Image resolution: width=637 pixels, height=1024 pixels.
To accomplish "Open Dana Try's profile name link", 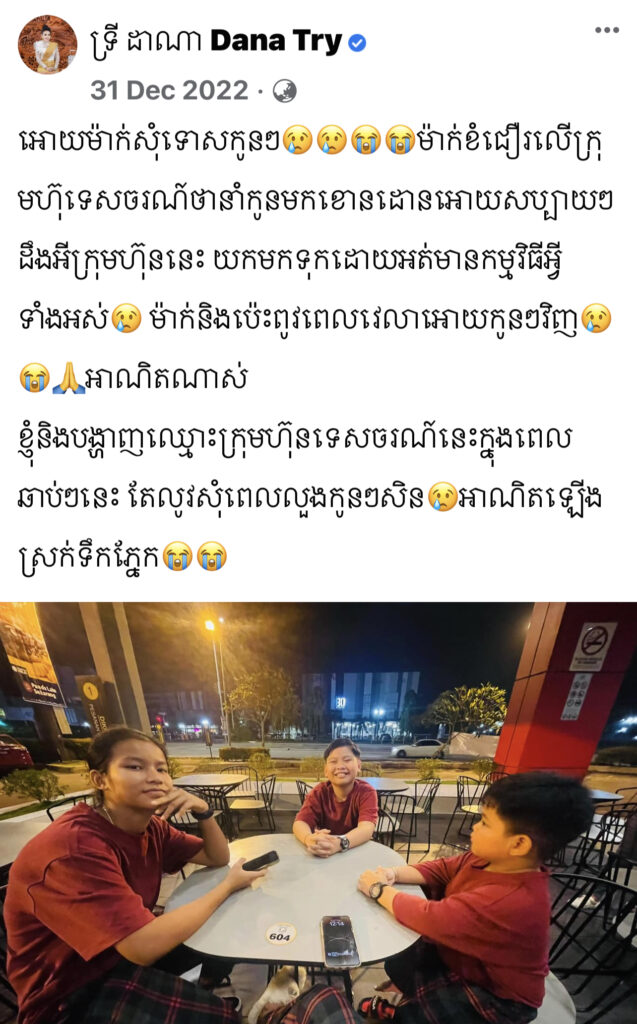I will pos(216,42).
